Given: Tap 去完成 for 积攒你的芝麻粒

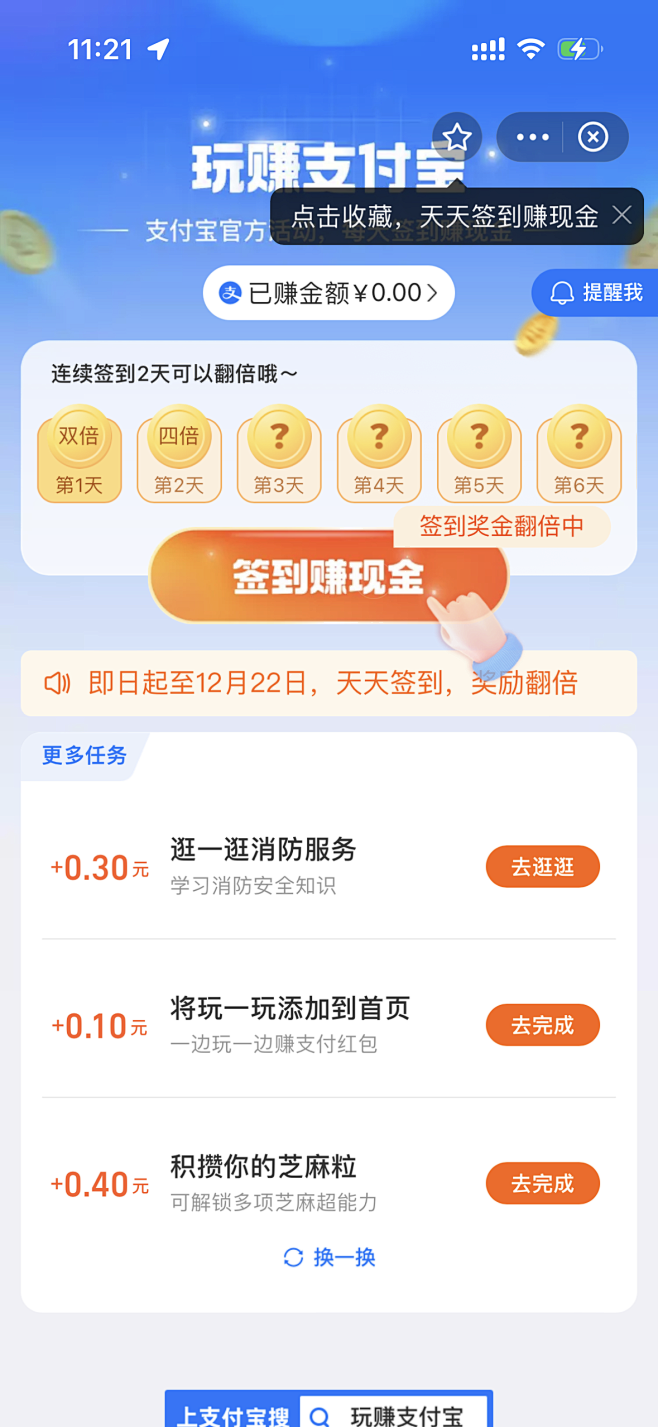Looking at the screenshot, I should [x=542, y=1184].
